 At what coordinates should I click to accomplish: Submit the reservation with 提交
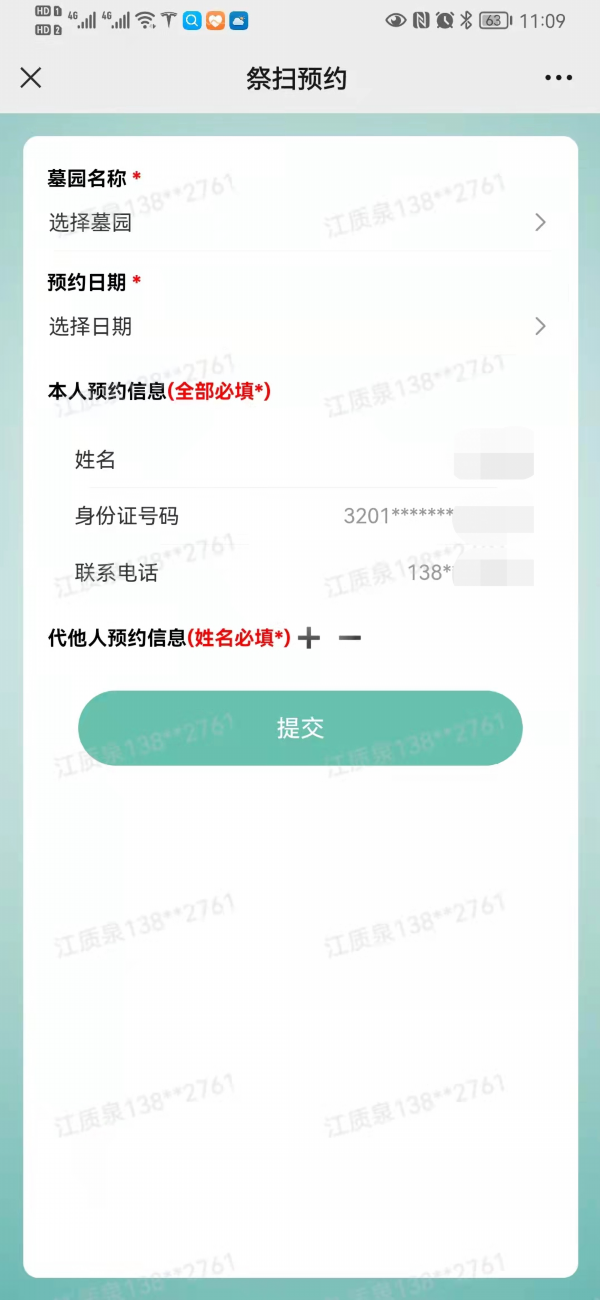[300, 728]
